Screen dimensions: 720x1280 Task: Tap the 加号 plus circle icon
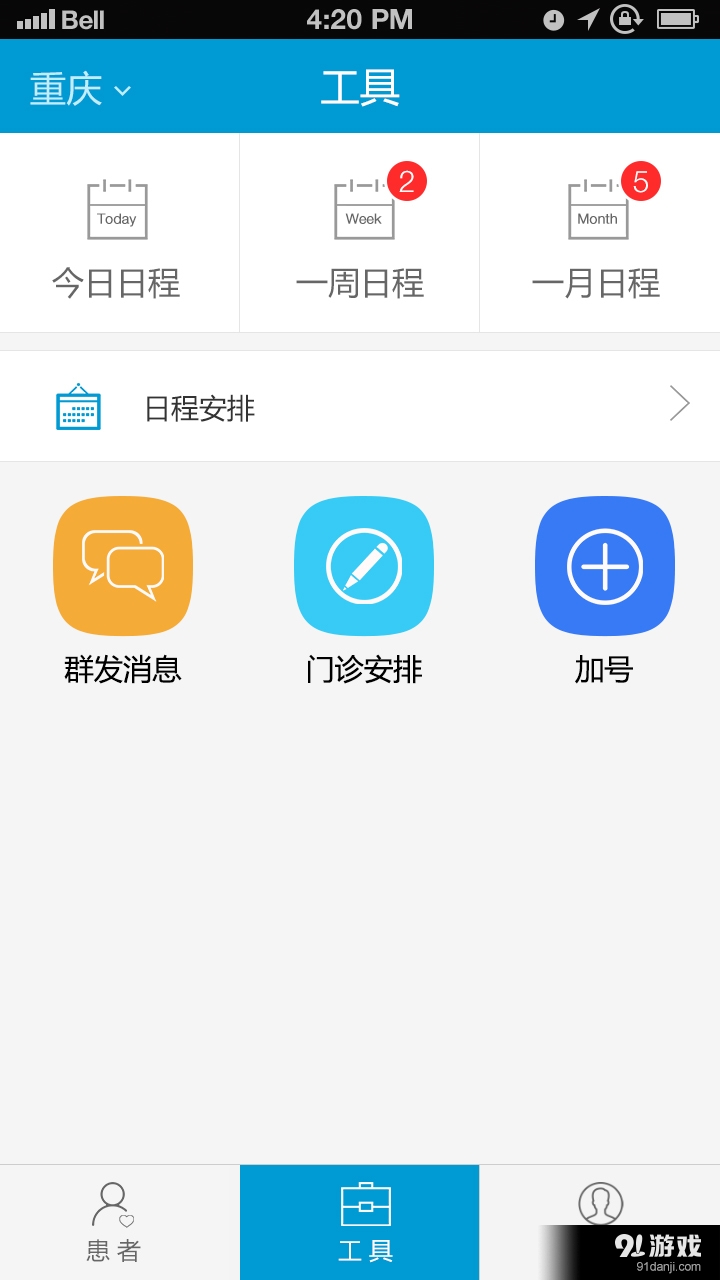pos(604,565)
